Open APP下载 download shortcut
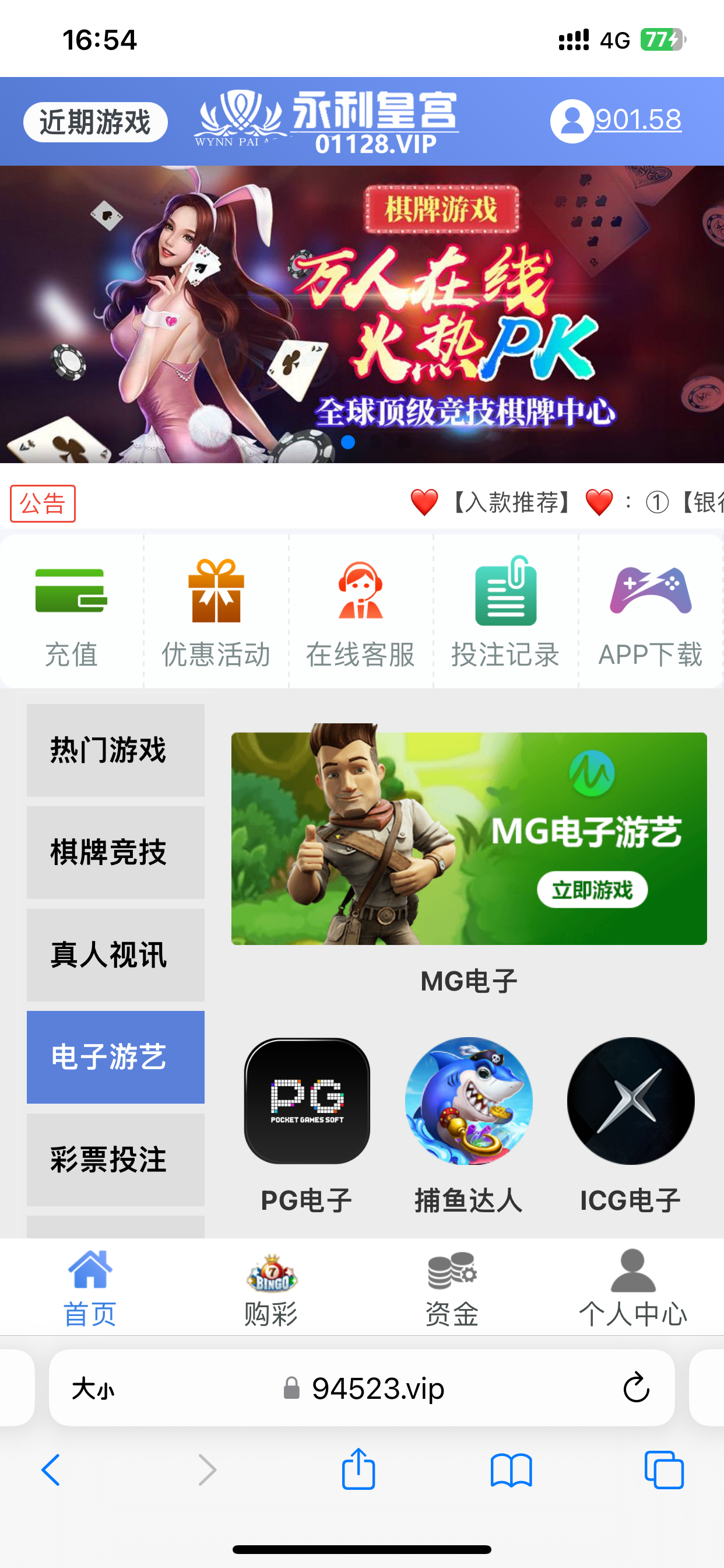 [651, 612]
